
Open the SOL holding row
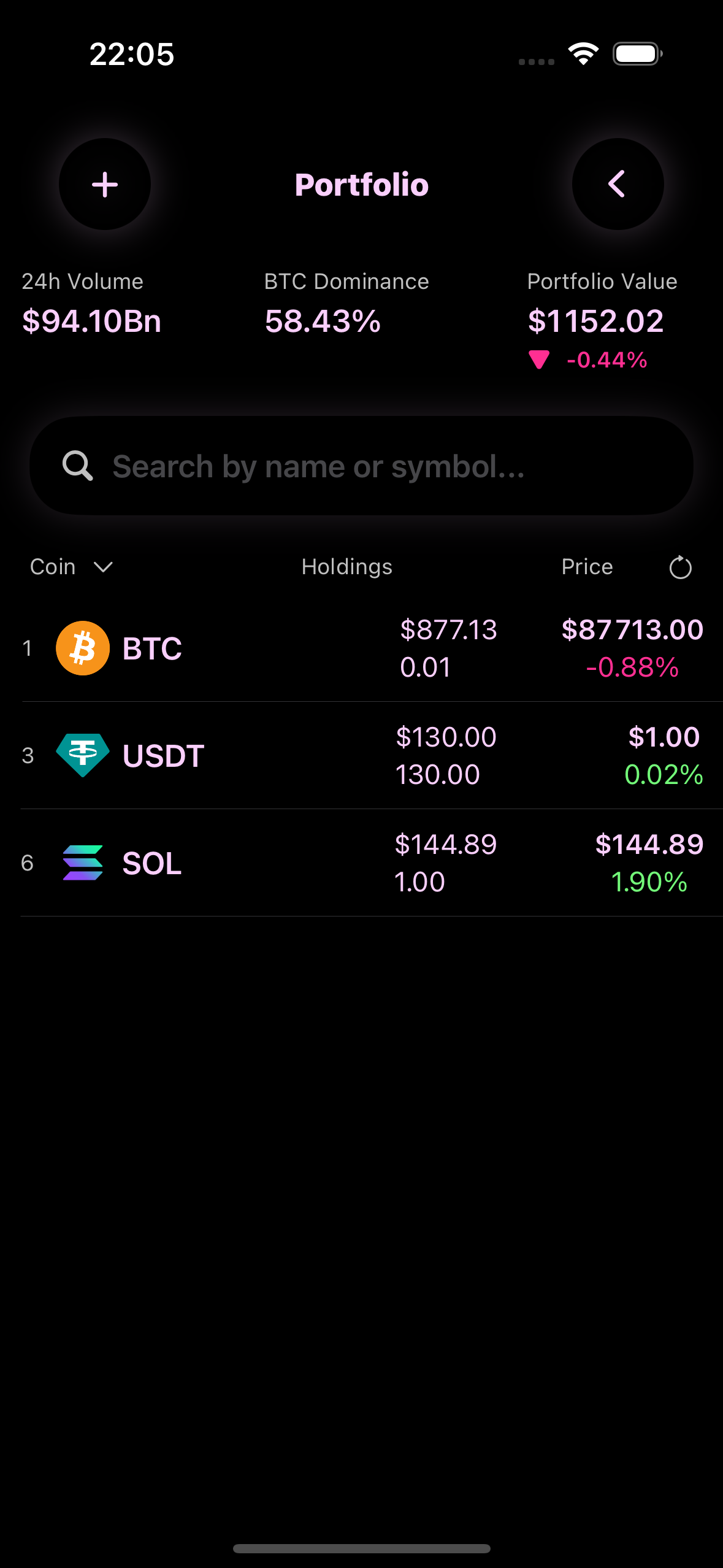[362, 863]
